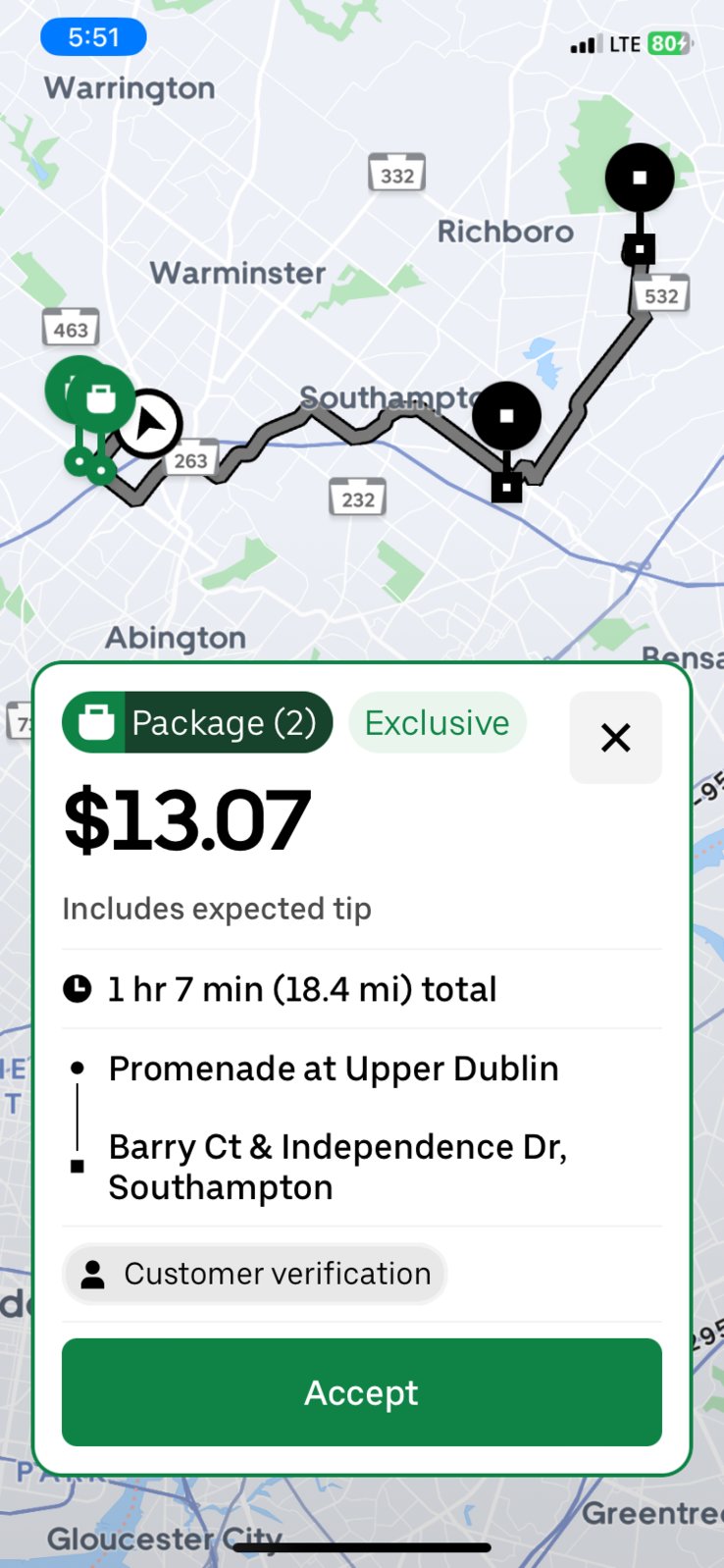Dismiss the delivery offer card

click(615, 737)
